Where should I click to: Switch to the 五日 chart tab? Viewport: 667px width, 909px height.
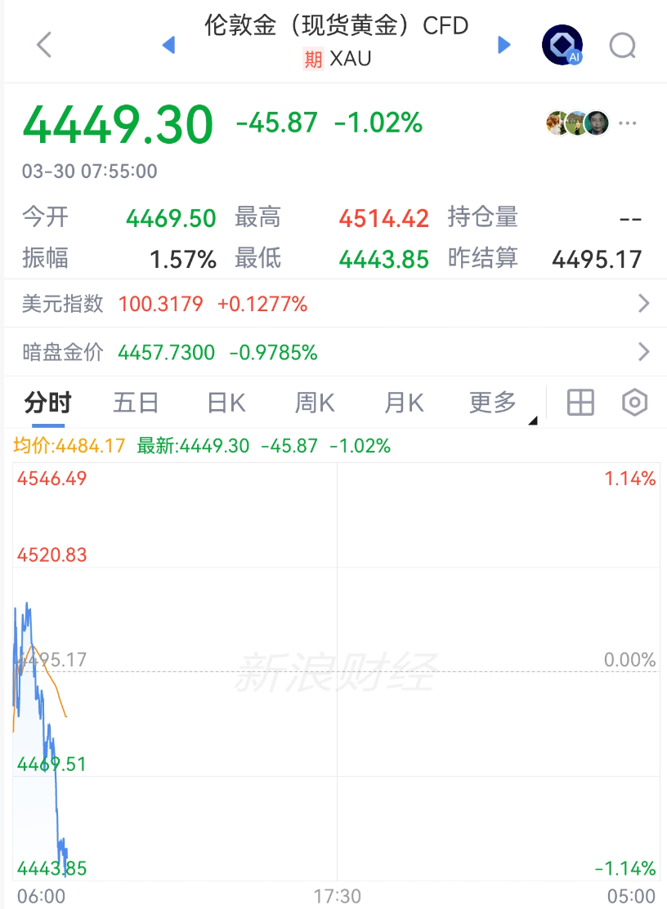136,403
